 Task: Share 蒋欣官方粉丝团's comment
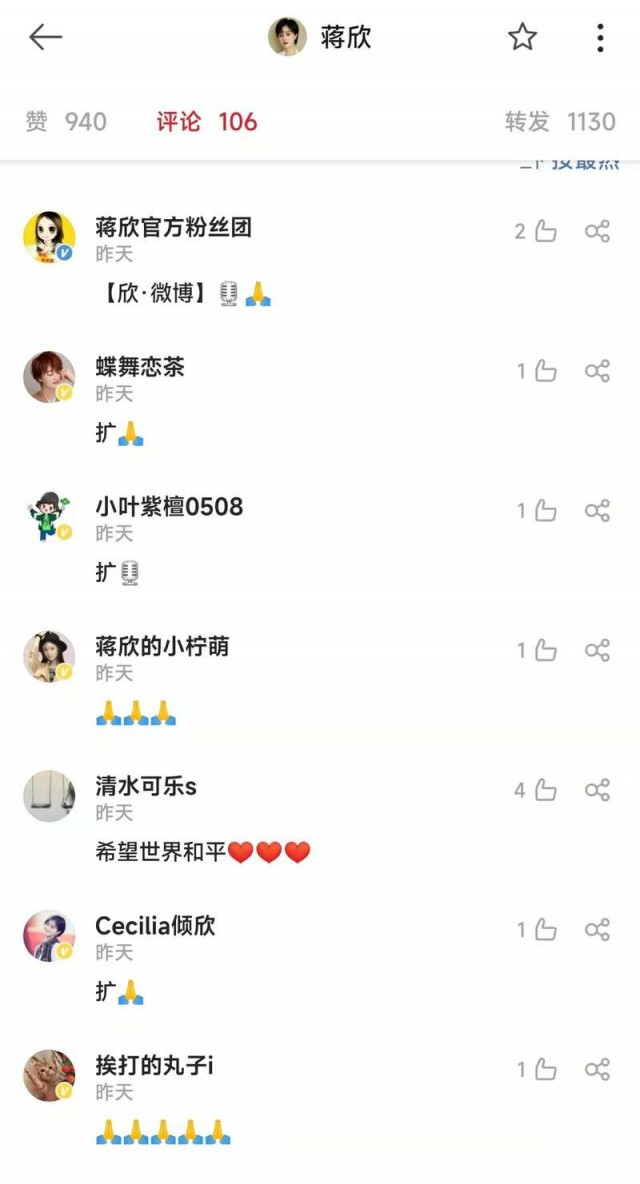[x=597, y=232]
